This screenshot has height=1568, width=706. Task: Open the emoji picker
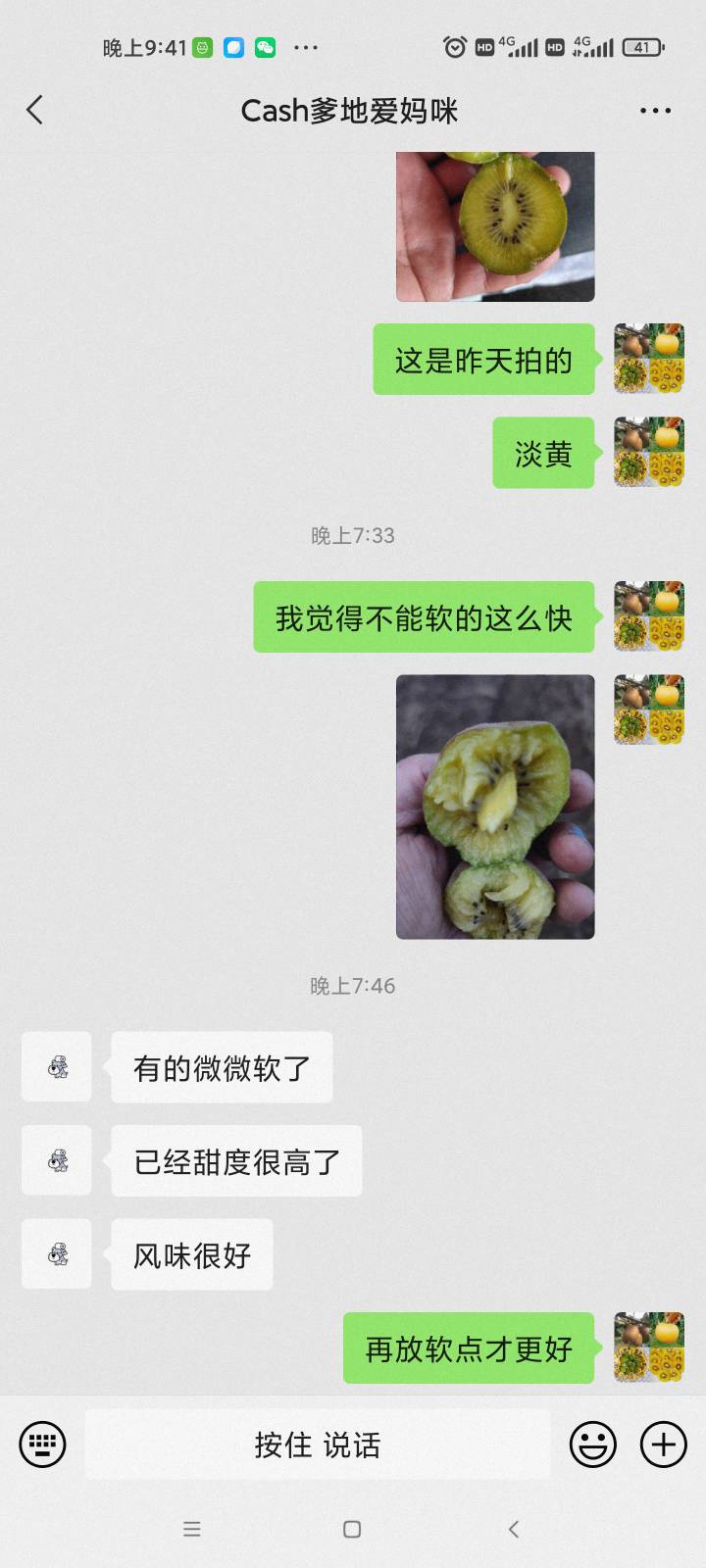click(593, 1445)
